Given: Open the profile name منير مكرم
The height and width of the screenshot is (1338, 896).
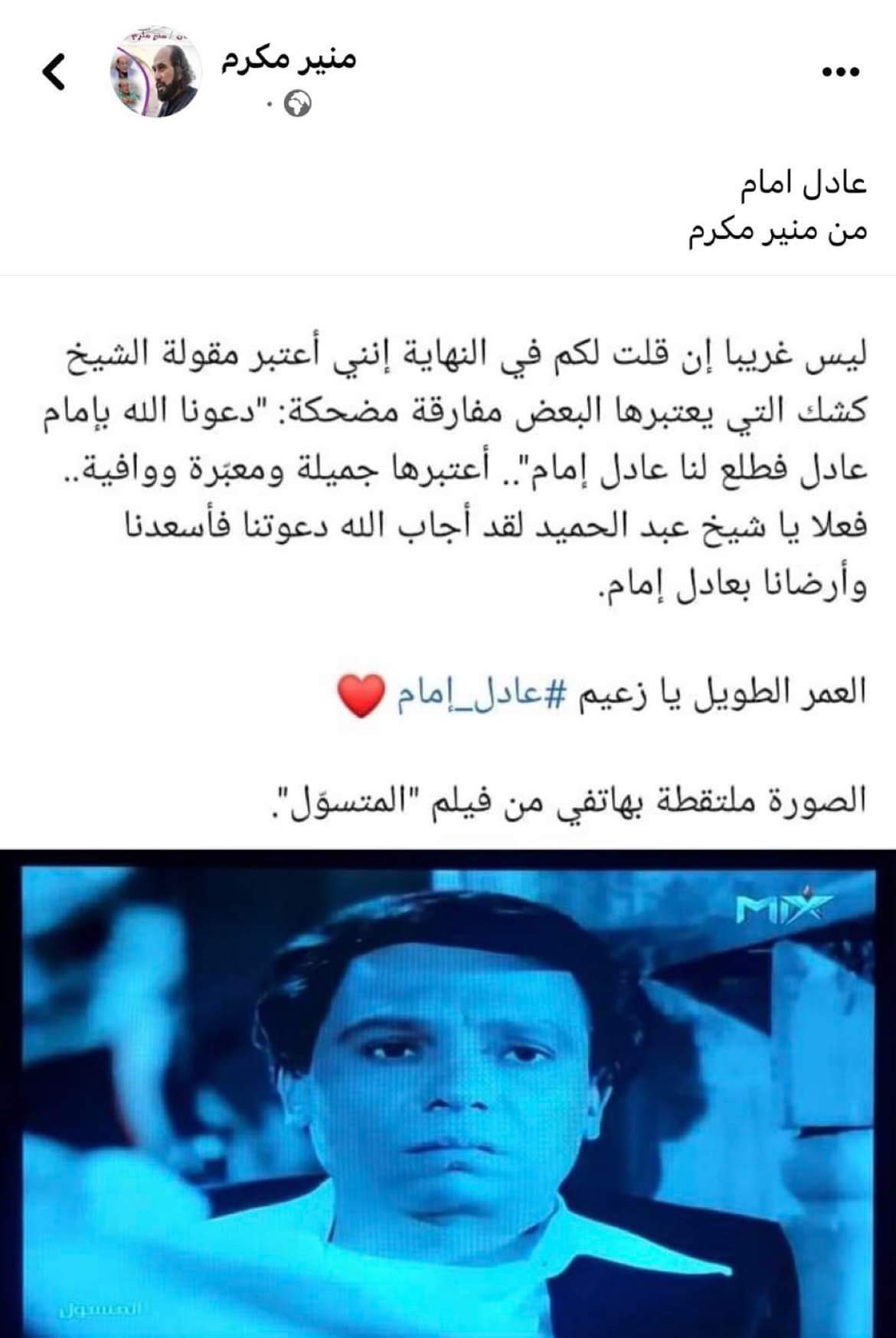Looking at the screenshot, I should [x=289, y=58].
